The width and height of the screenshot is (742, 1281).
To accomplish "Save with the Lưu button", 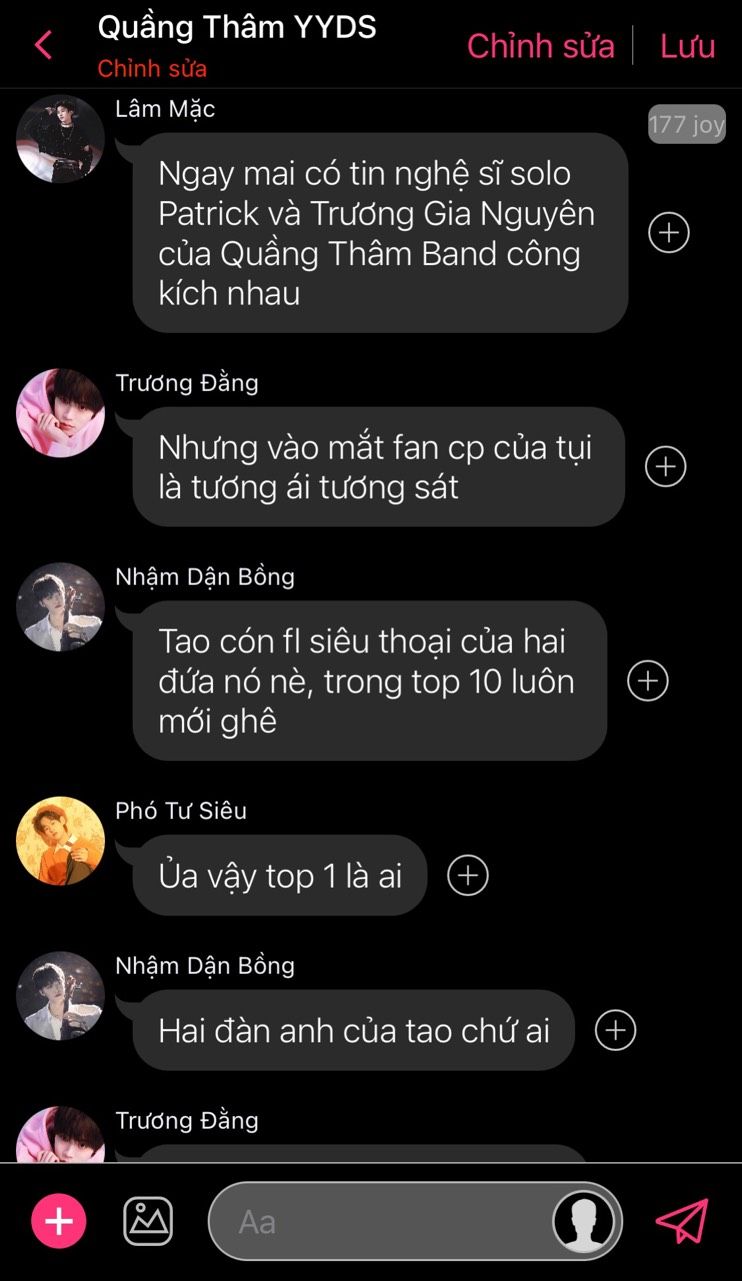I will tap(688, 46).
